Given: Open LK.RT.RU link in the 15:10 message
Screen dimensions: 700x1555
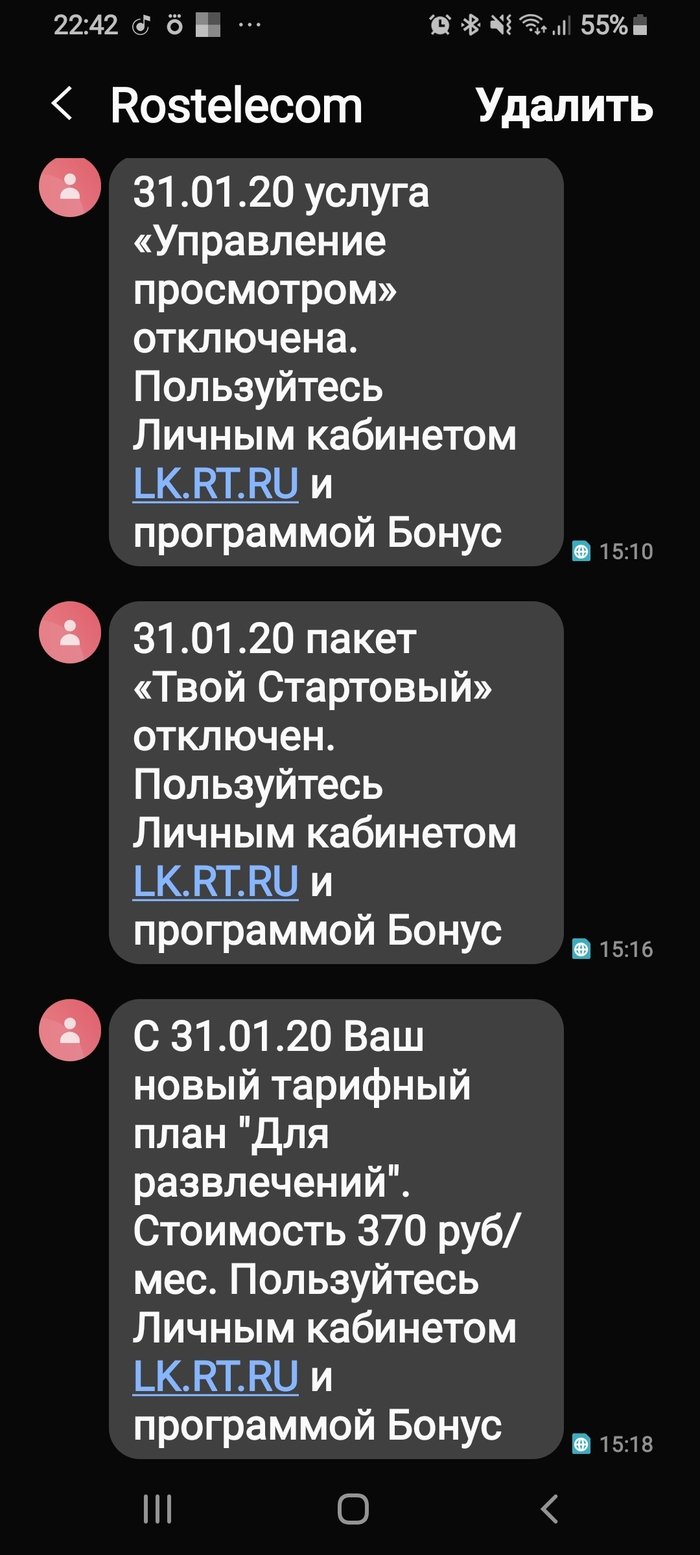Looking at the screenshot, I should click(216, 485).
